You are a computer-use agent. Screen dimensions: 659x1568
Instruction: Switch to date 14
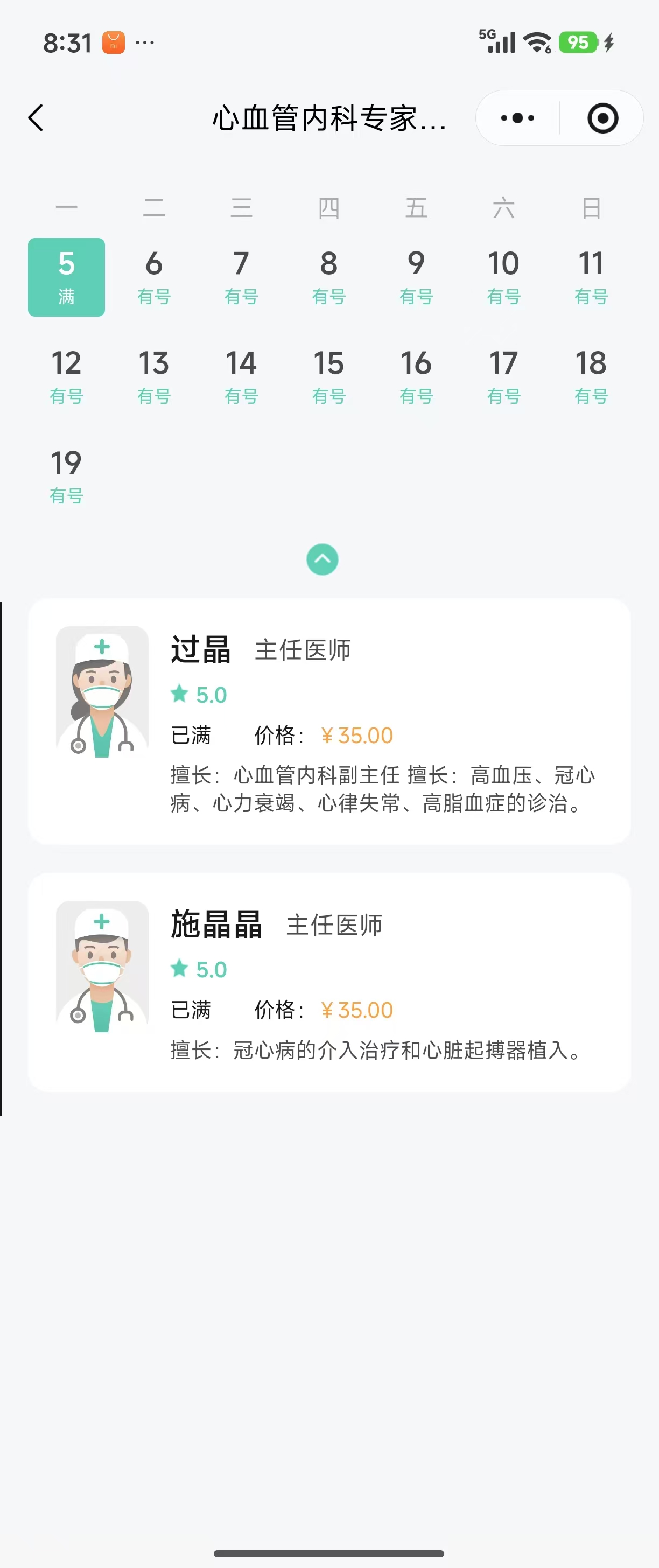click(242, 377)
